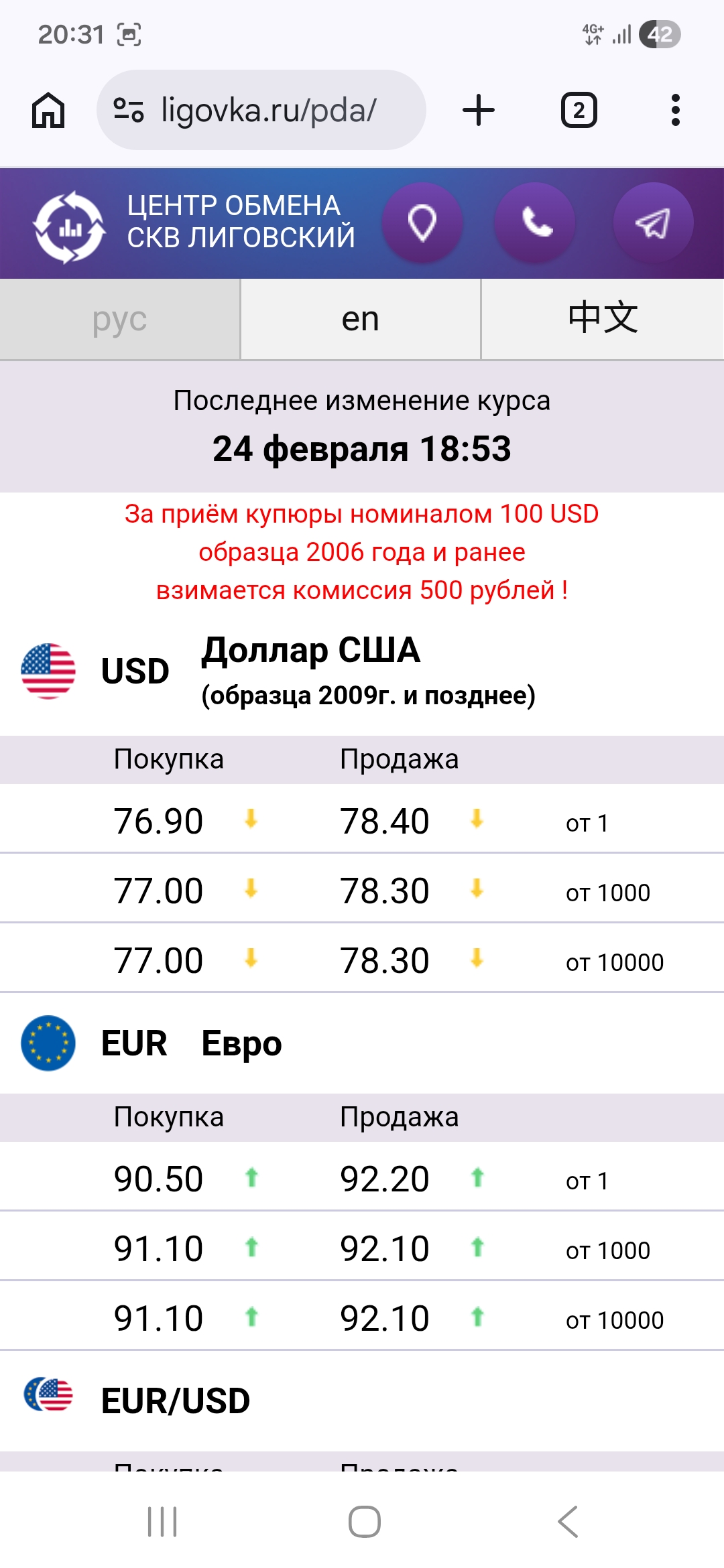Call the exchange center via phone icon

pyautogui.click(x=536, y=222)
